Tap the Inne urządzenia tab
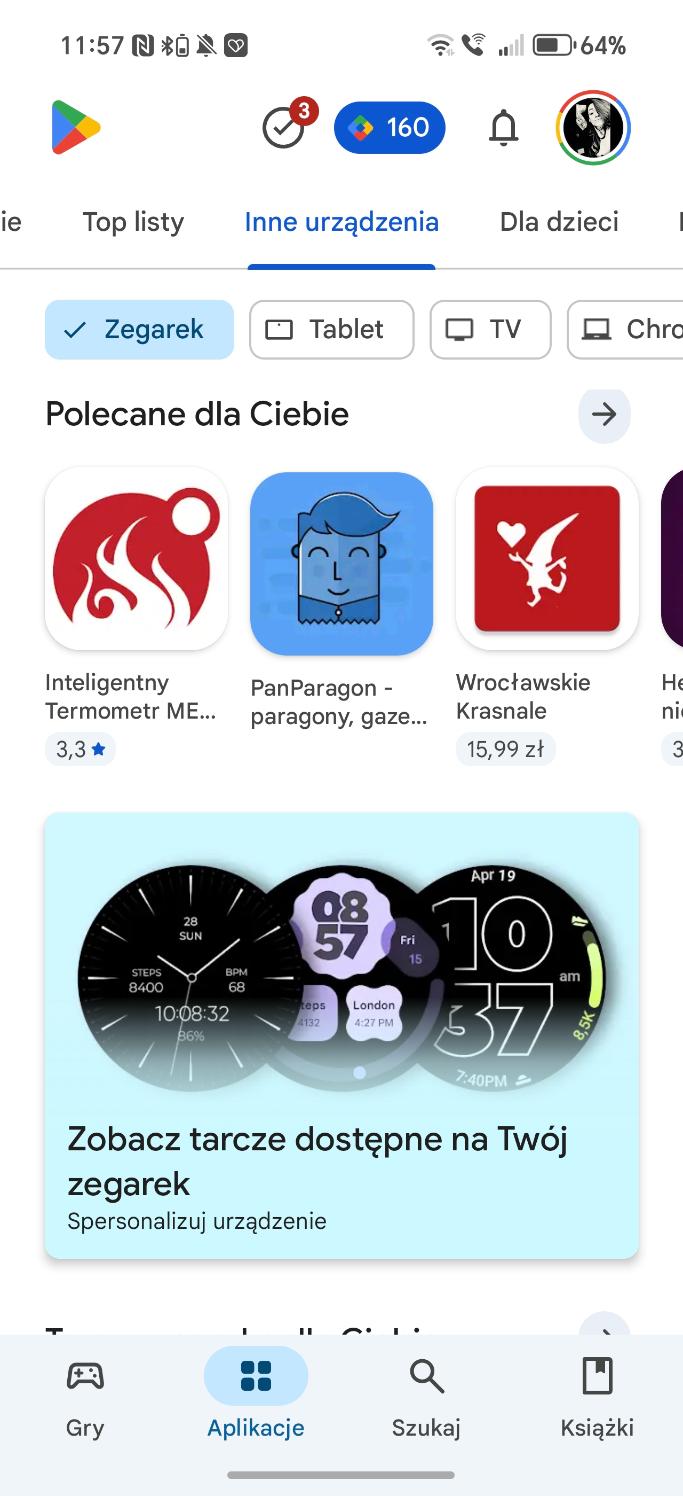The width and height of the screenshot is (683, 1496). coord(341,222)
